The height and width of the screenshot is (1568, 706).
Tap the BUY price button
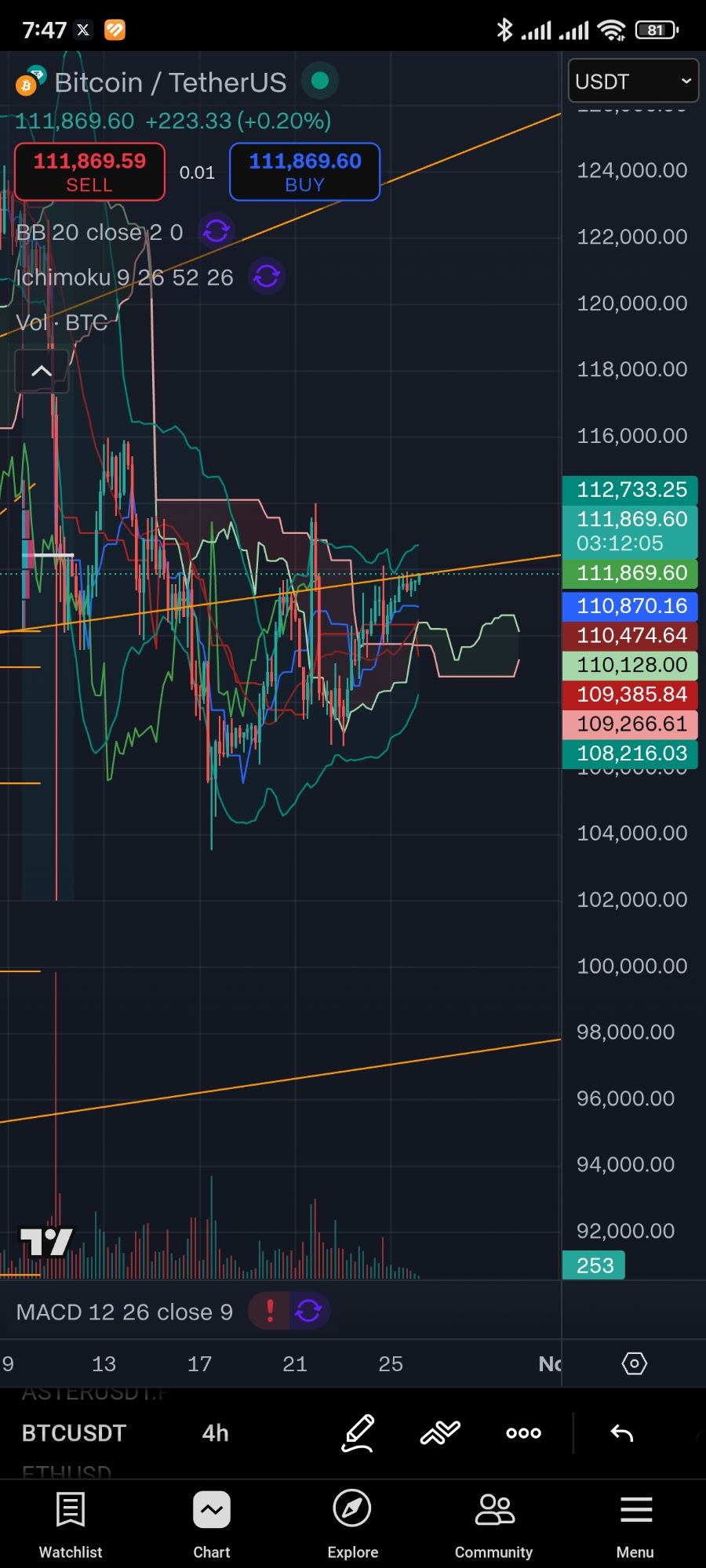(304, 172)
